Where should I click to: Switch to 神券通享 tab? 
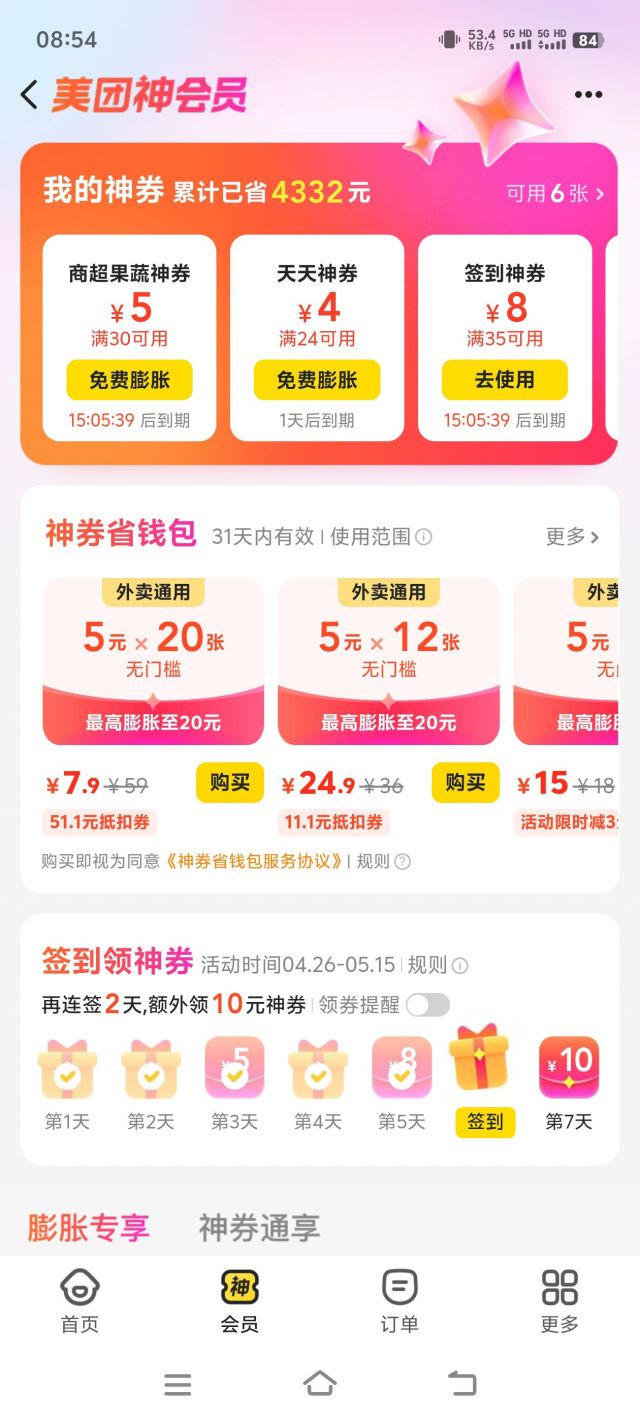pos(259,1228)
